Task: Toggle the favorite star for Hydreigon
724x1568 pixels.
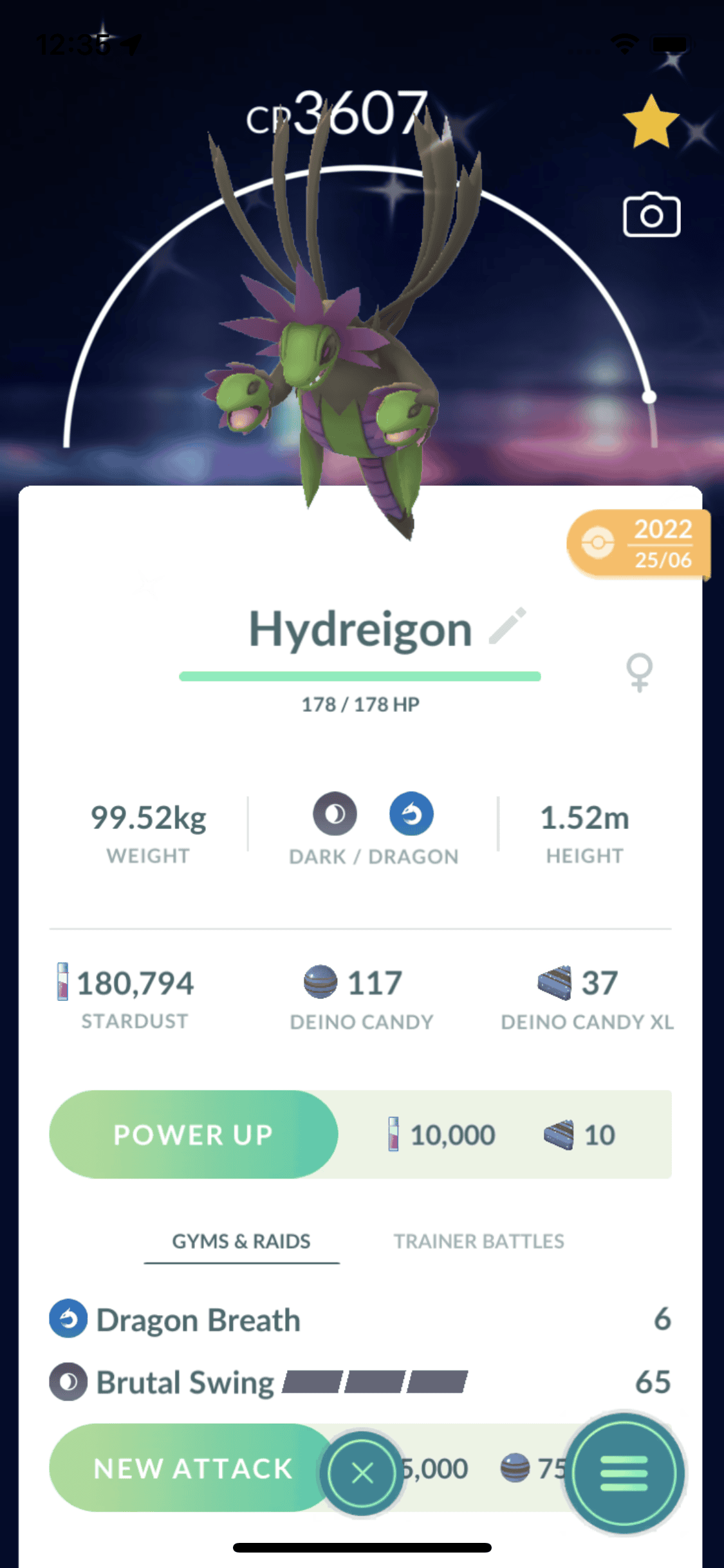Action: pos(651,122)
